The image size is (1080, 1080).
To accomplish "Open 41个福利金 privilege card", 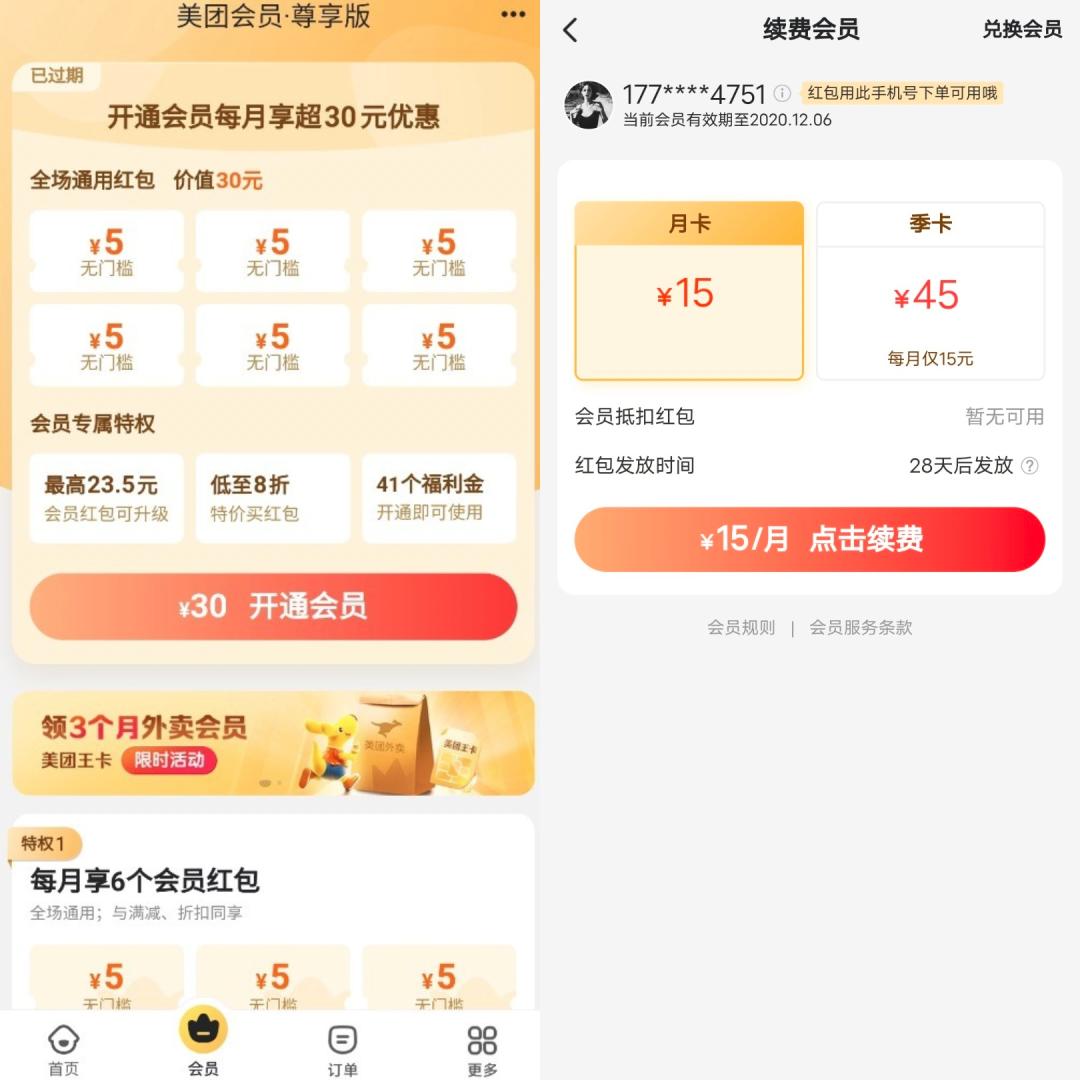I will 438,498.
